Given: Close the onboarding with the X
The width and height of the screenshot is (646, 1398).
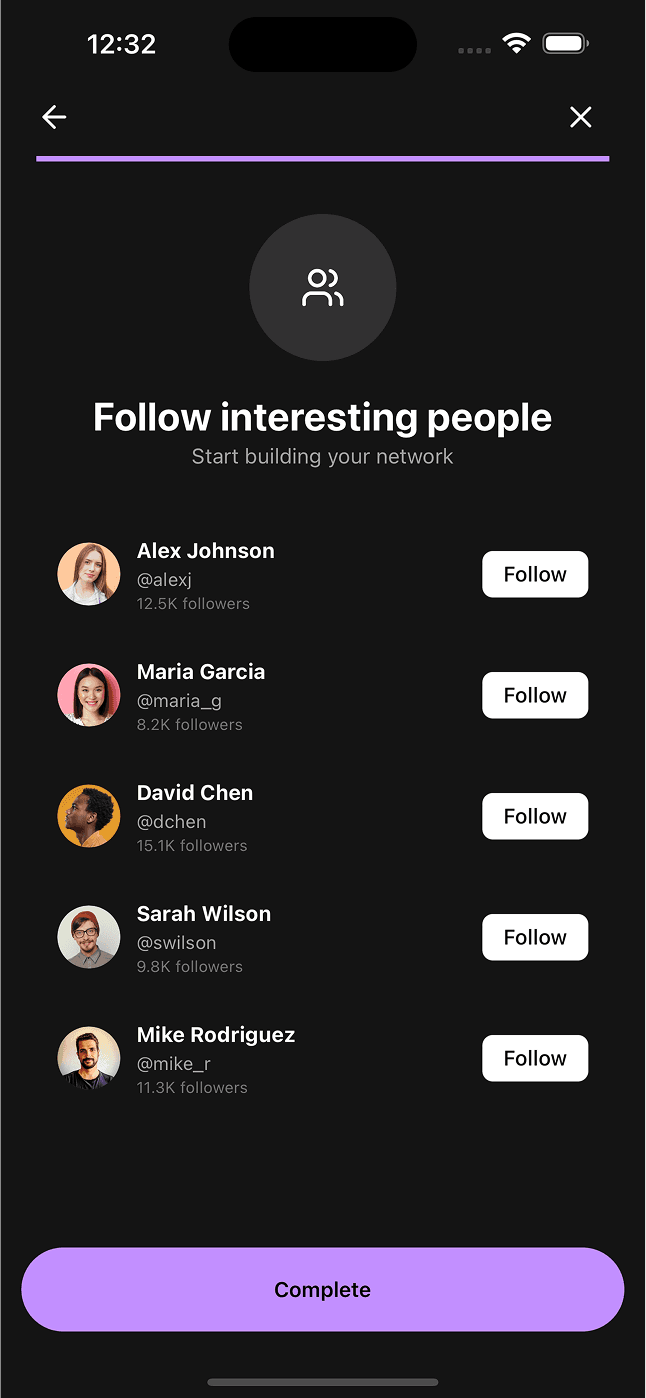Looking at the screenshot, I should click(580, 117).
